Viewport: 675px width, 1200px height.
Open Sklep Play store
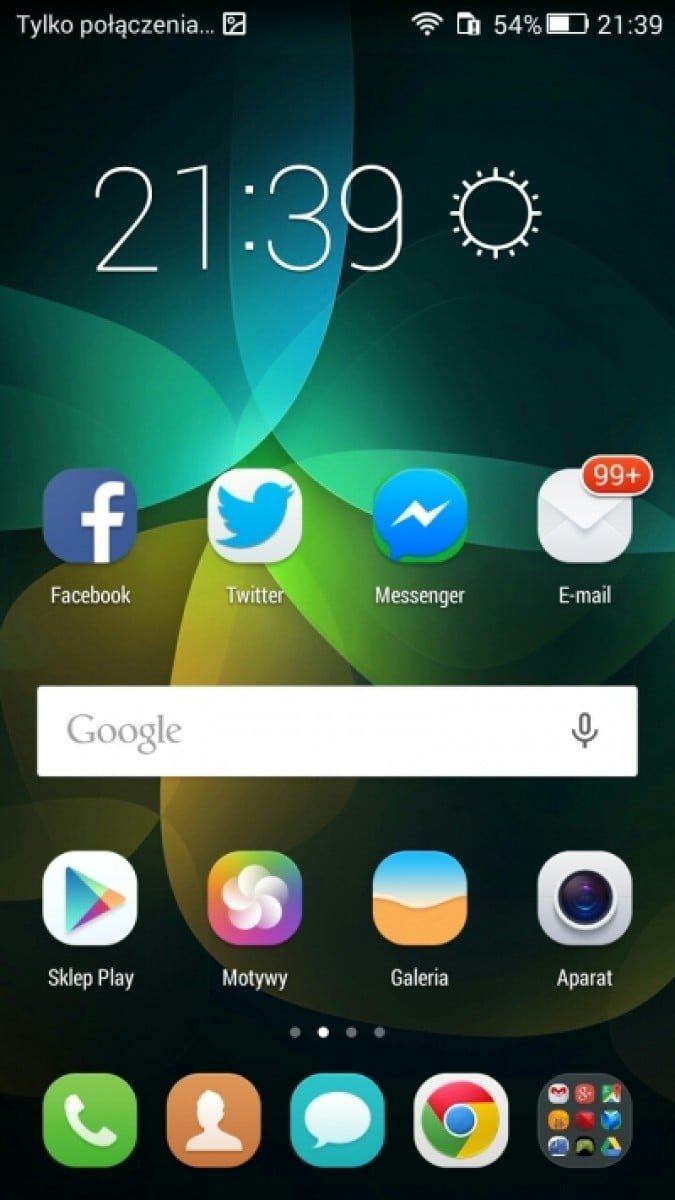tap(90, 898)
